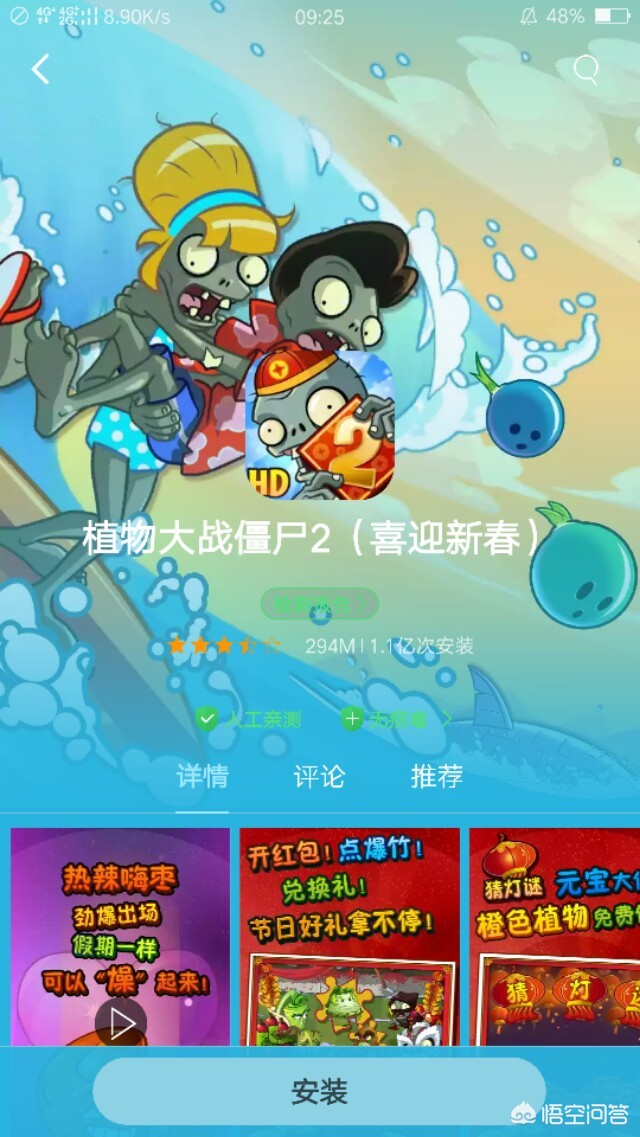Play the 热辣嗨枣 preview video
Screen dimensions: 640x1137
pos(120,1023)
